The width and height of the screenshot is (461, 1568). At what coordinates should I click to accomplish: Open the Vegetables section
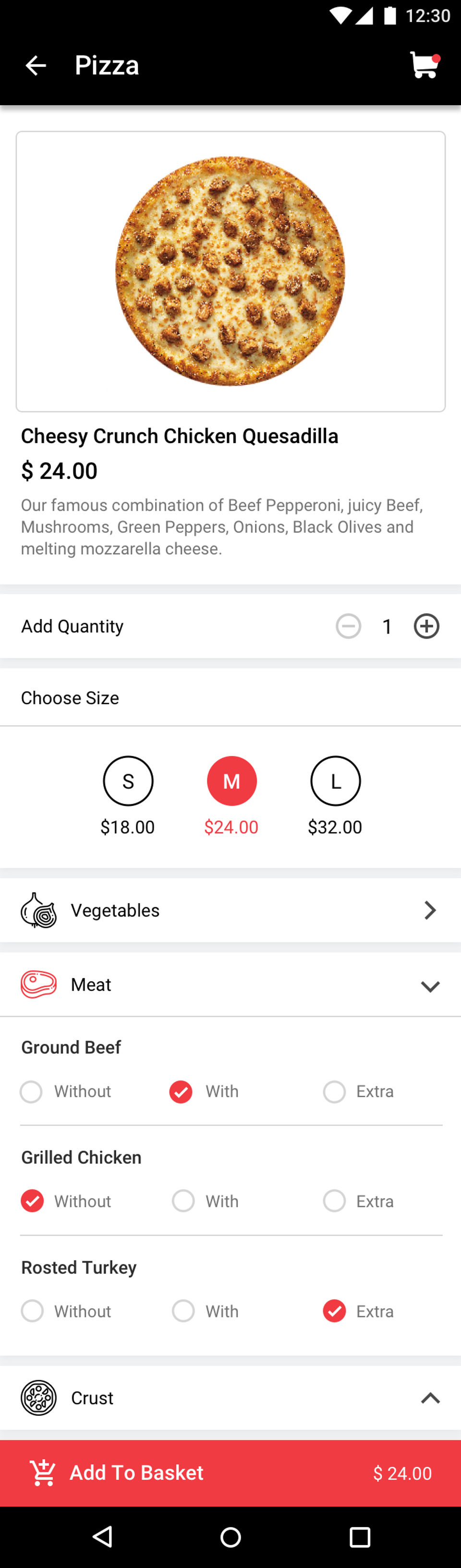click(x=230, y=910)
